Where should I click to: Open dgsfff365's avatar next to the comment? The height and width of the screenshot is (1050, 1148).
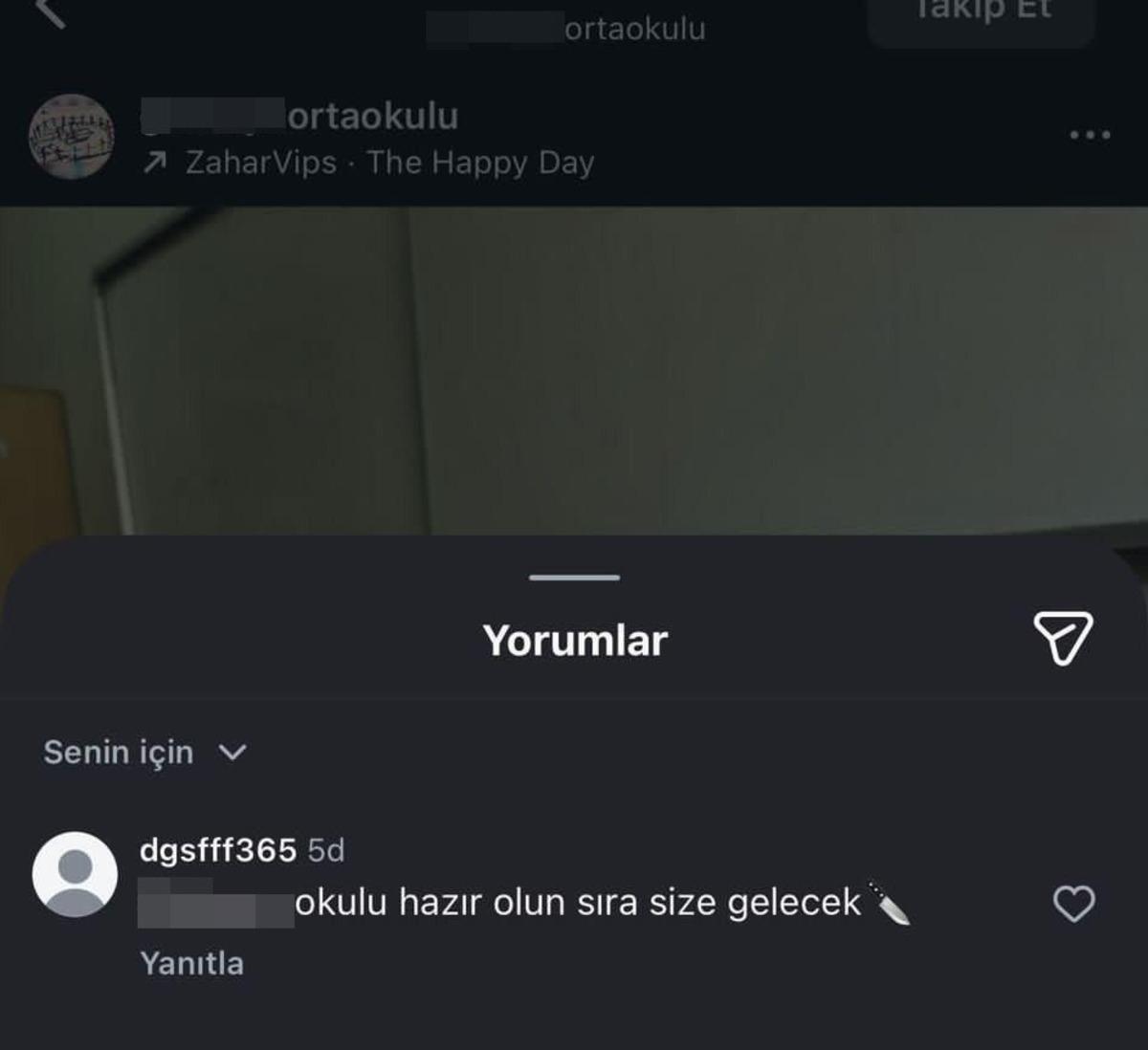75,874
